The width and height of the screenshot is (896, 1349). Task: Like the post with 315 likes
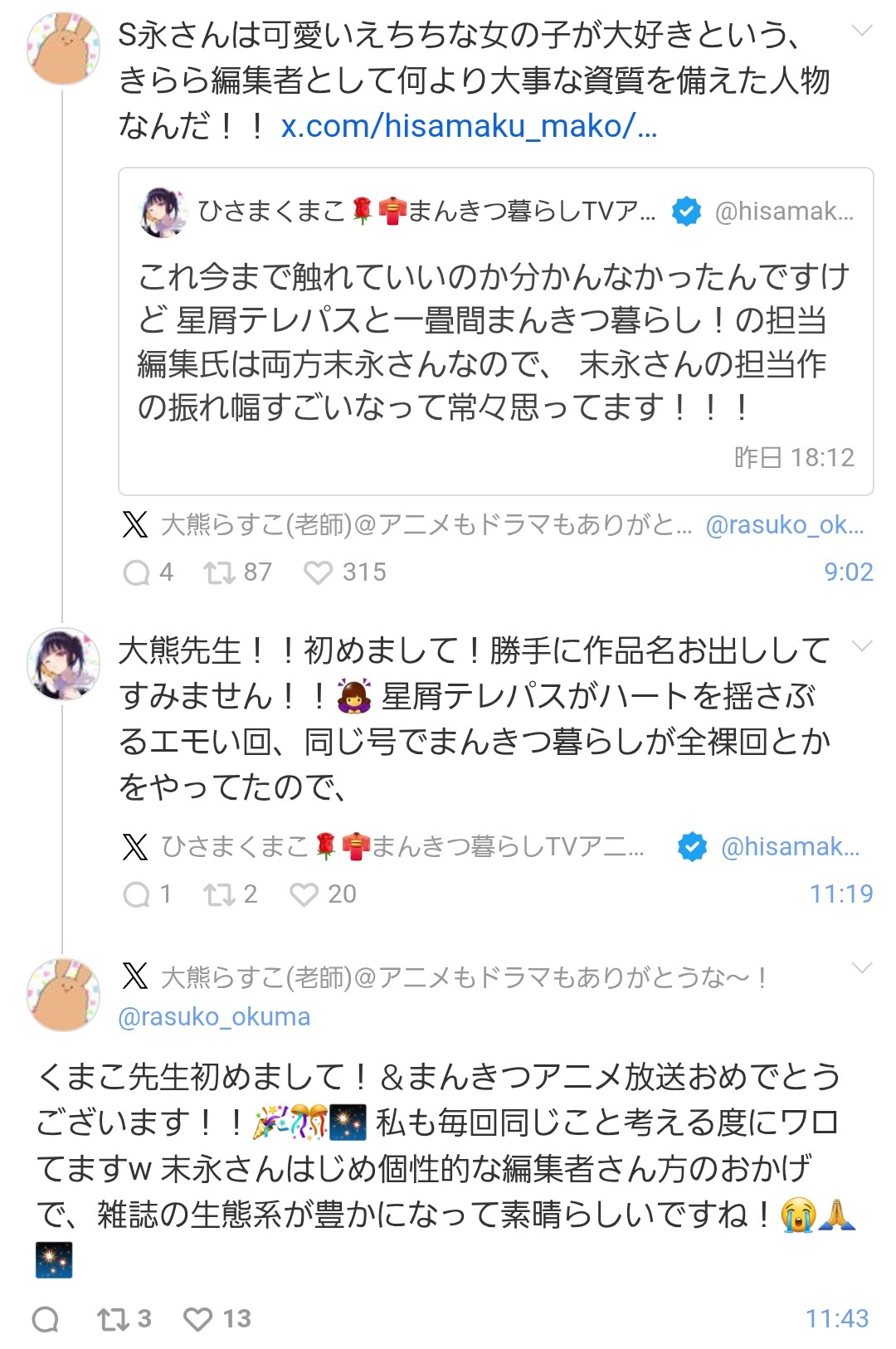[x=319, y=572]
